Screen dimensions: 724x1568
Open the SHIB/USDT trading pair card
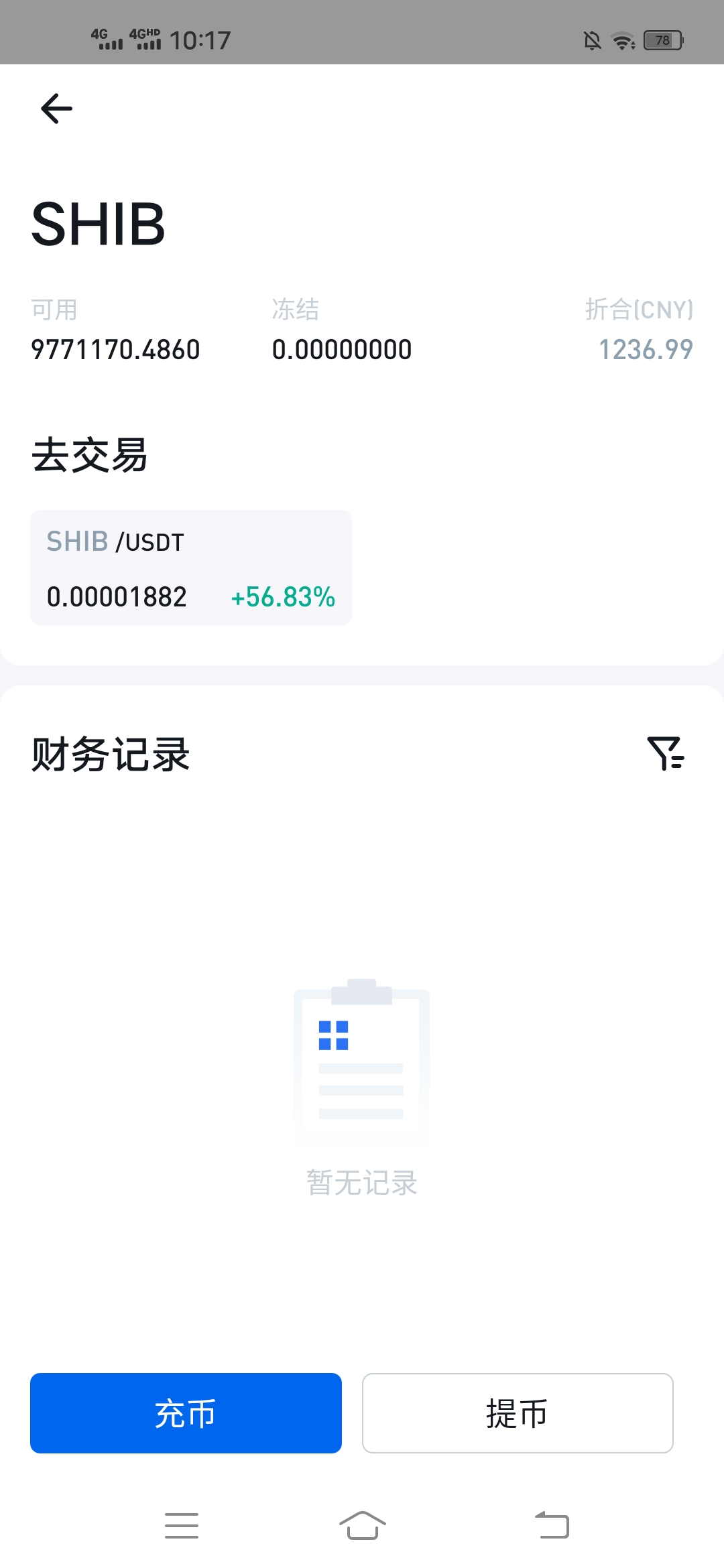point(191,568)
